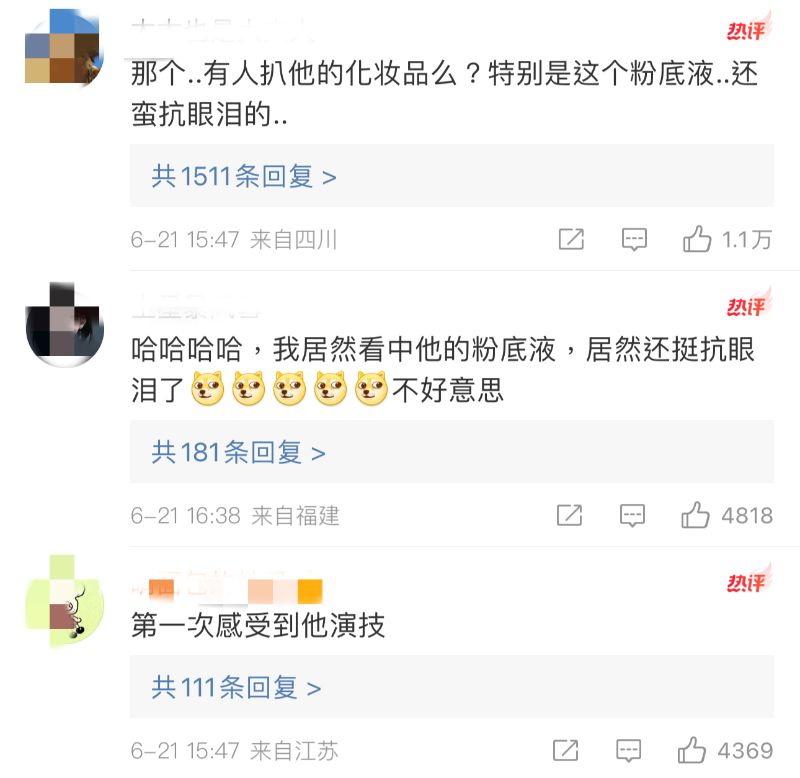The width and height of the screenshot is (800, 778).
Task: Like the comment from 四川
Action: coord(696,240)
